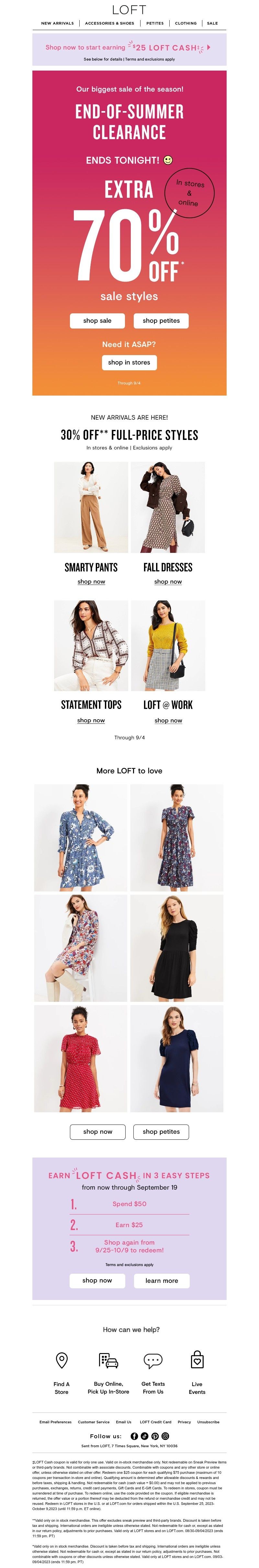259x1568 pixels.
Task: Shop now under Statement Tops
Action: click(91, 721)
